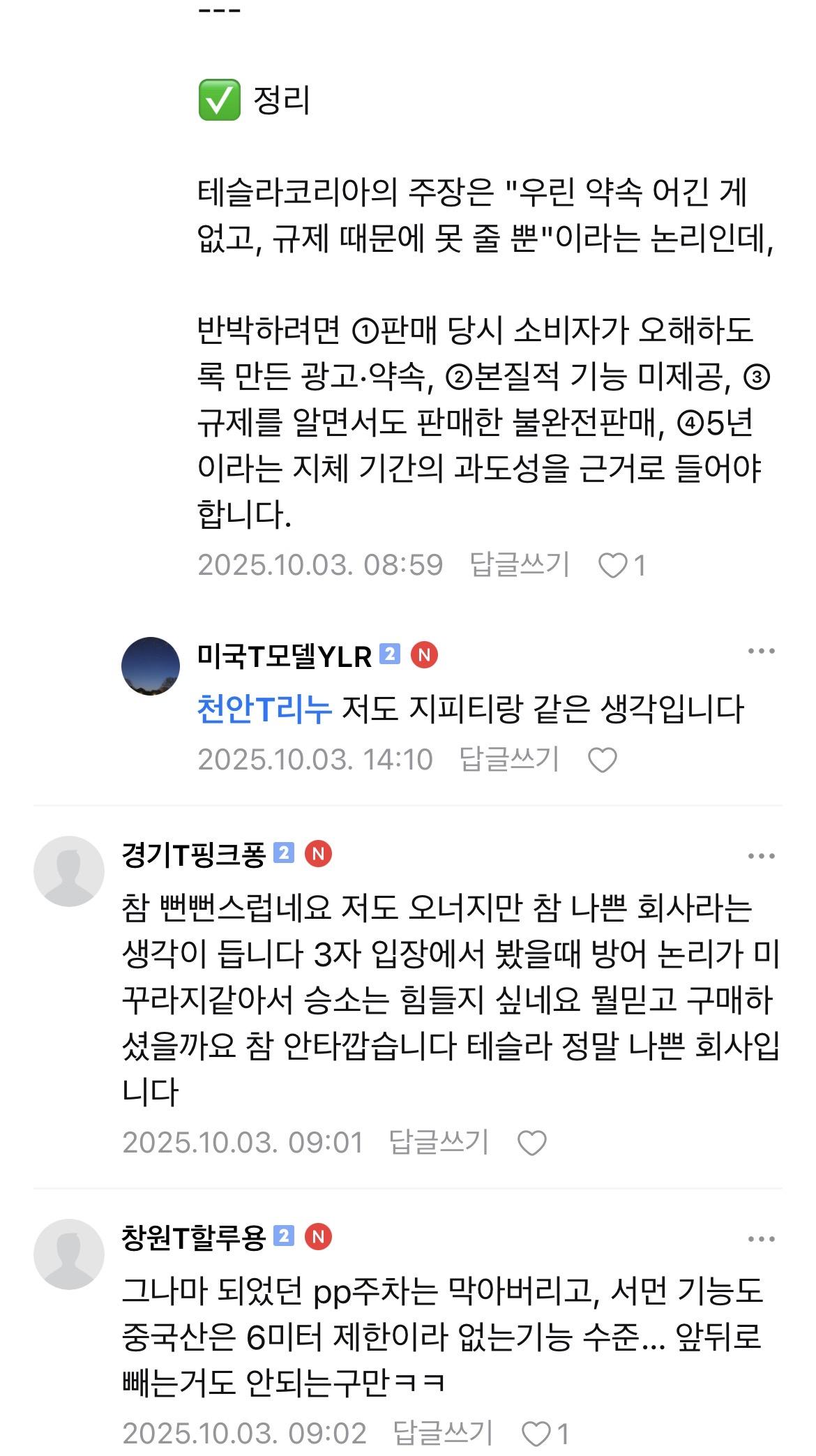
Task: Open overflow menu on 창원T할루용's comment
Action: tap(761, 1239)
